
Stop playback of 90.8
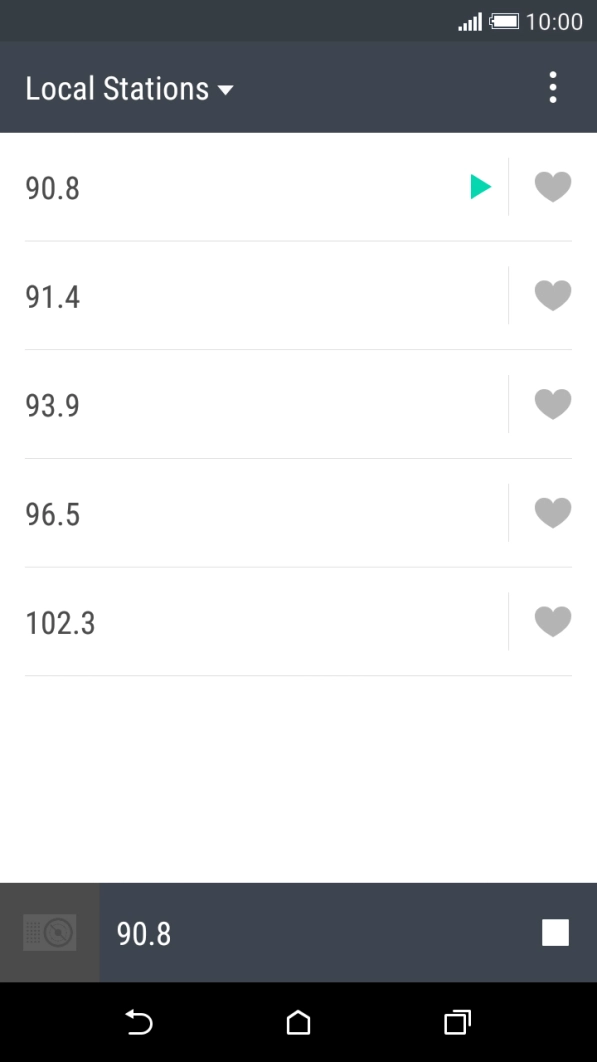pos(555,933)
